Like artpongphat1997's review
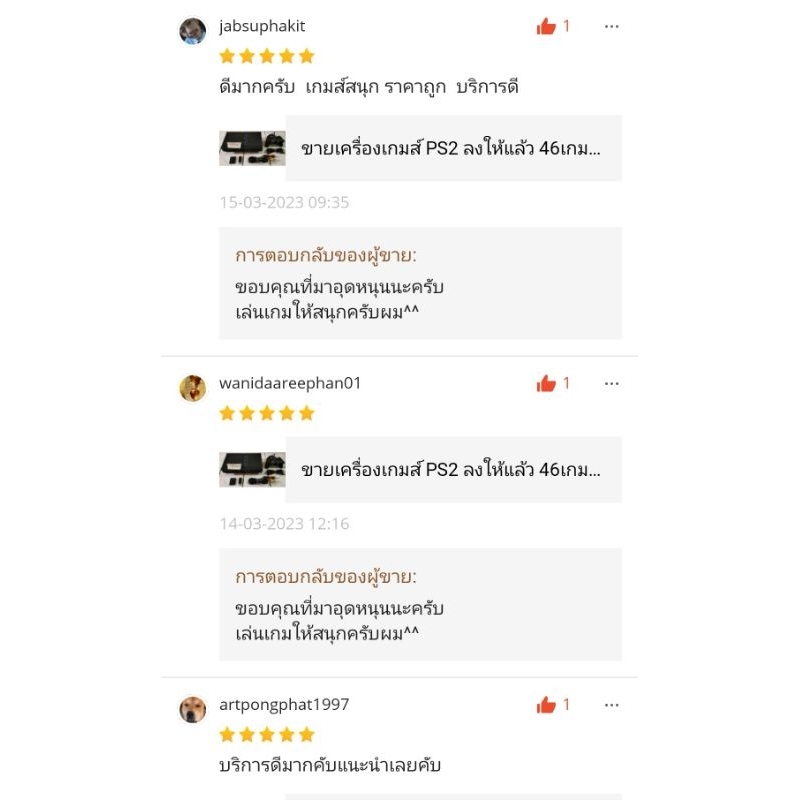The image size is (800, 800). 546,705
